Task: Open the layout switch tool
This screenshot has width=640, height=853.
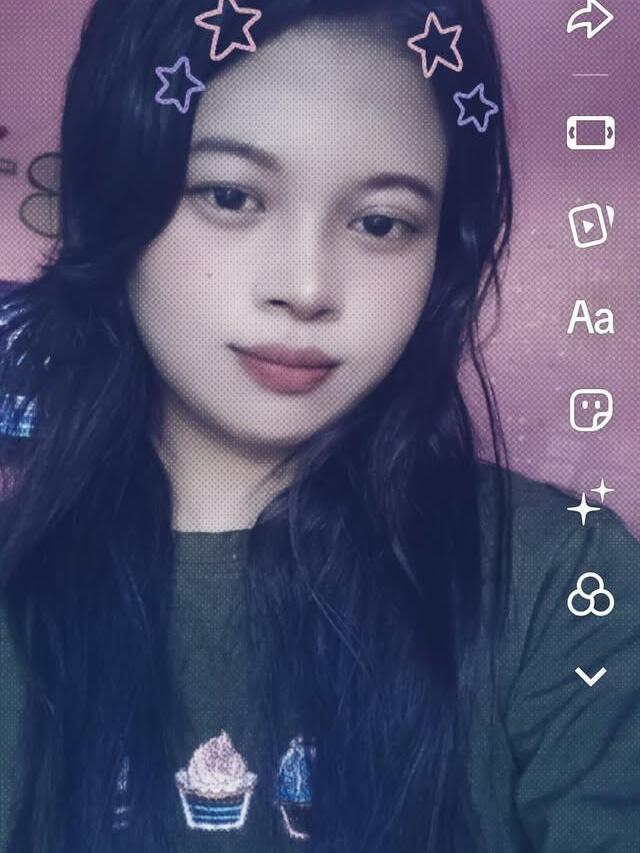Action: point(590,132)
